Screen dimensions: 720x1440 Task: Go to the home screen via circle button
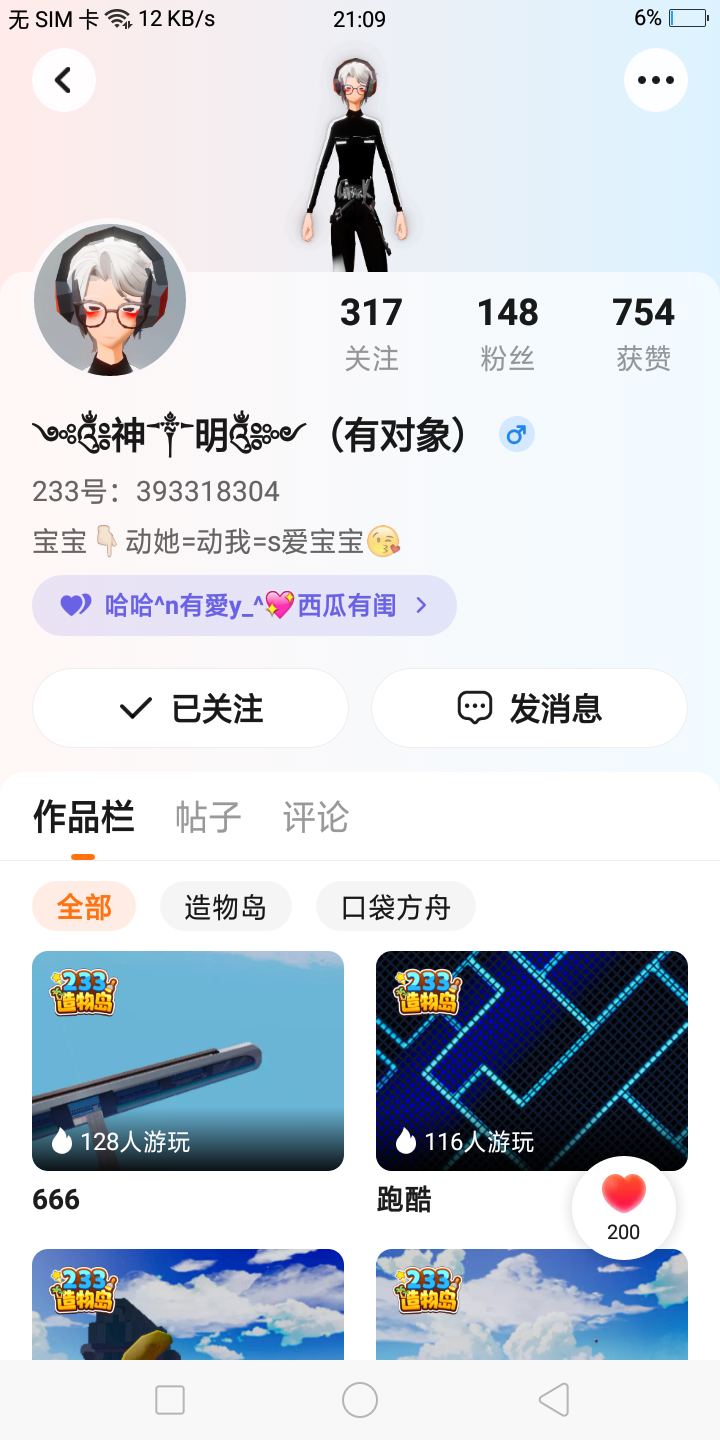360,1400
